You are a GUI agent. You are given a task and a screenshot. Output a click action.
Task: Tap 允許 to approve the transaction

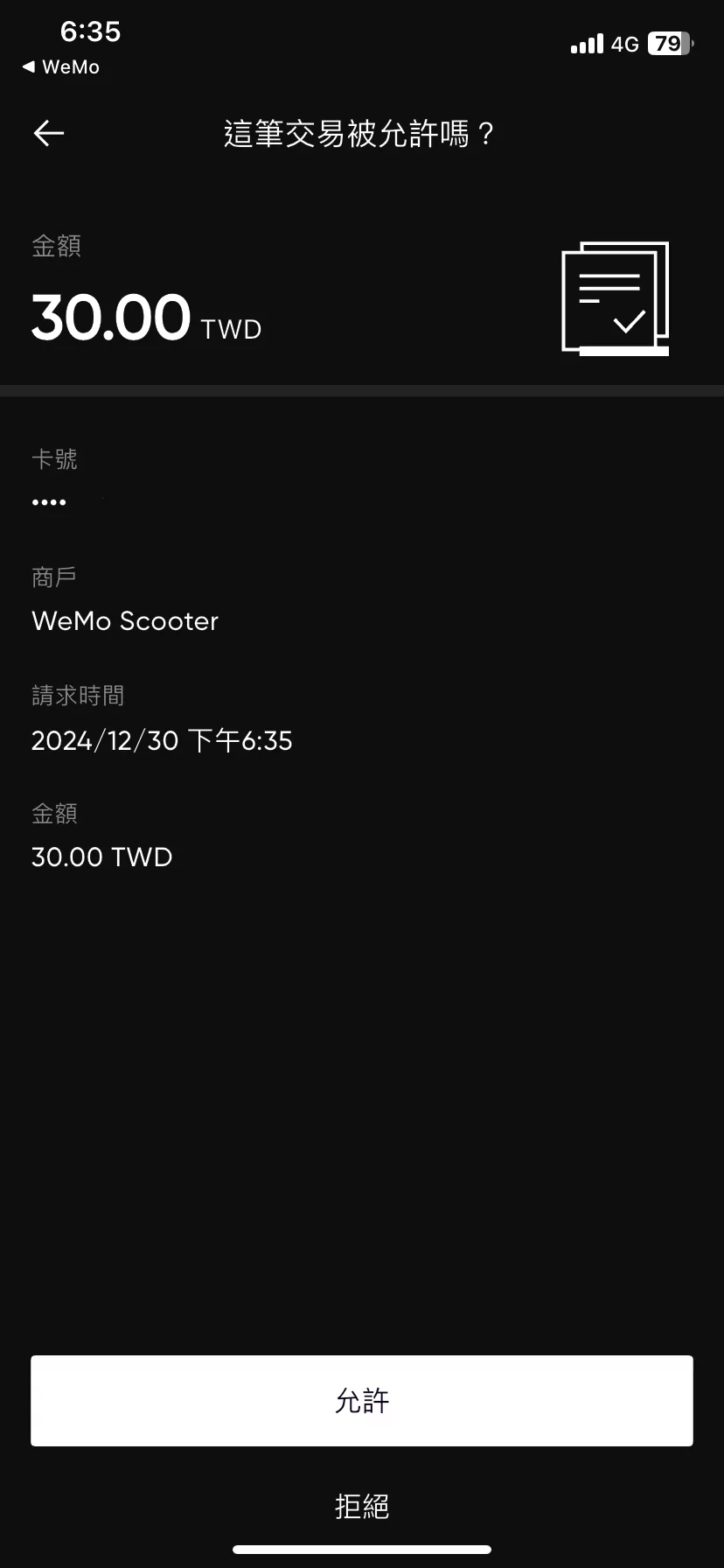pos(362,1401)
